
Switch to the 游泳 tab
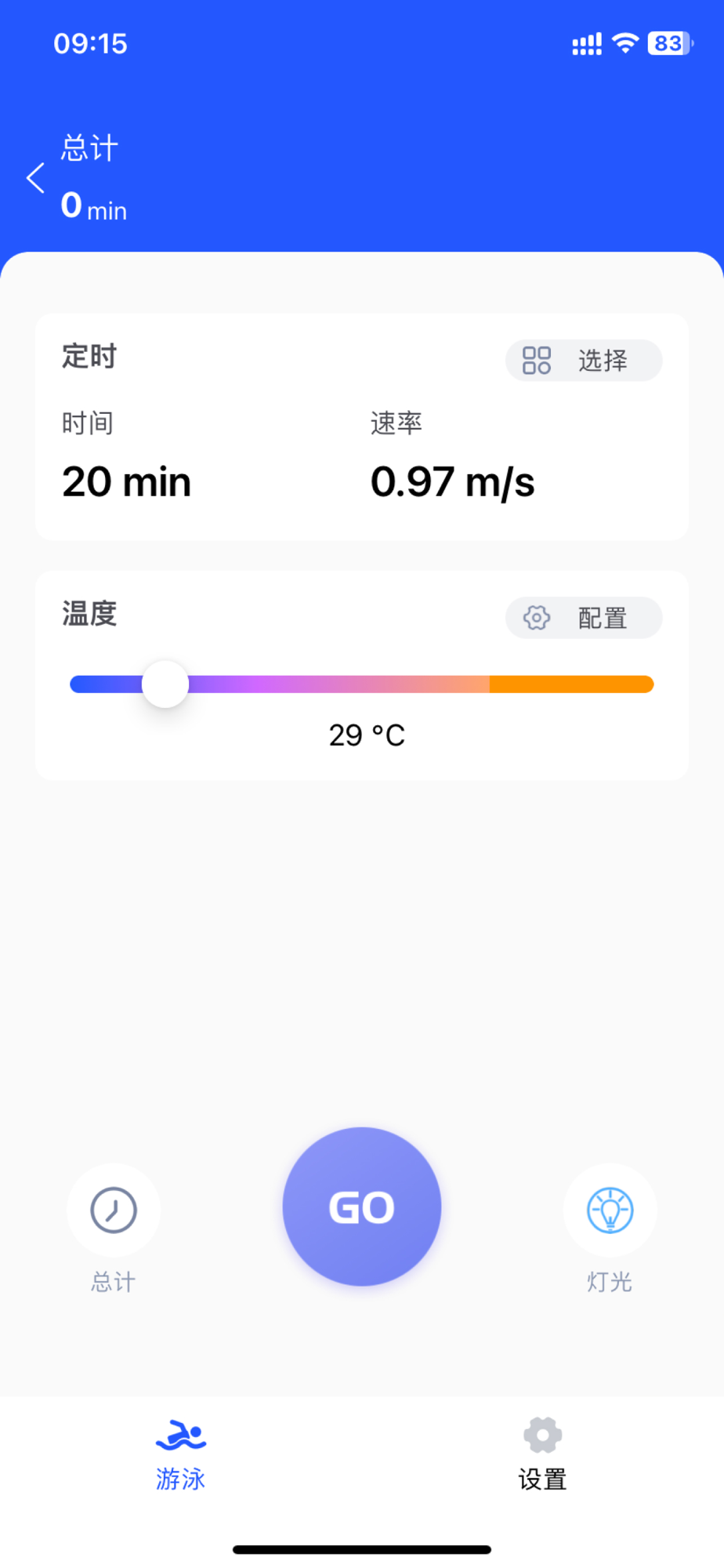tap(181, 1455)
